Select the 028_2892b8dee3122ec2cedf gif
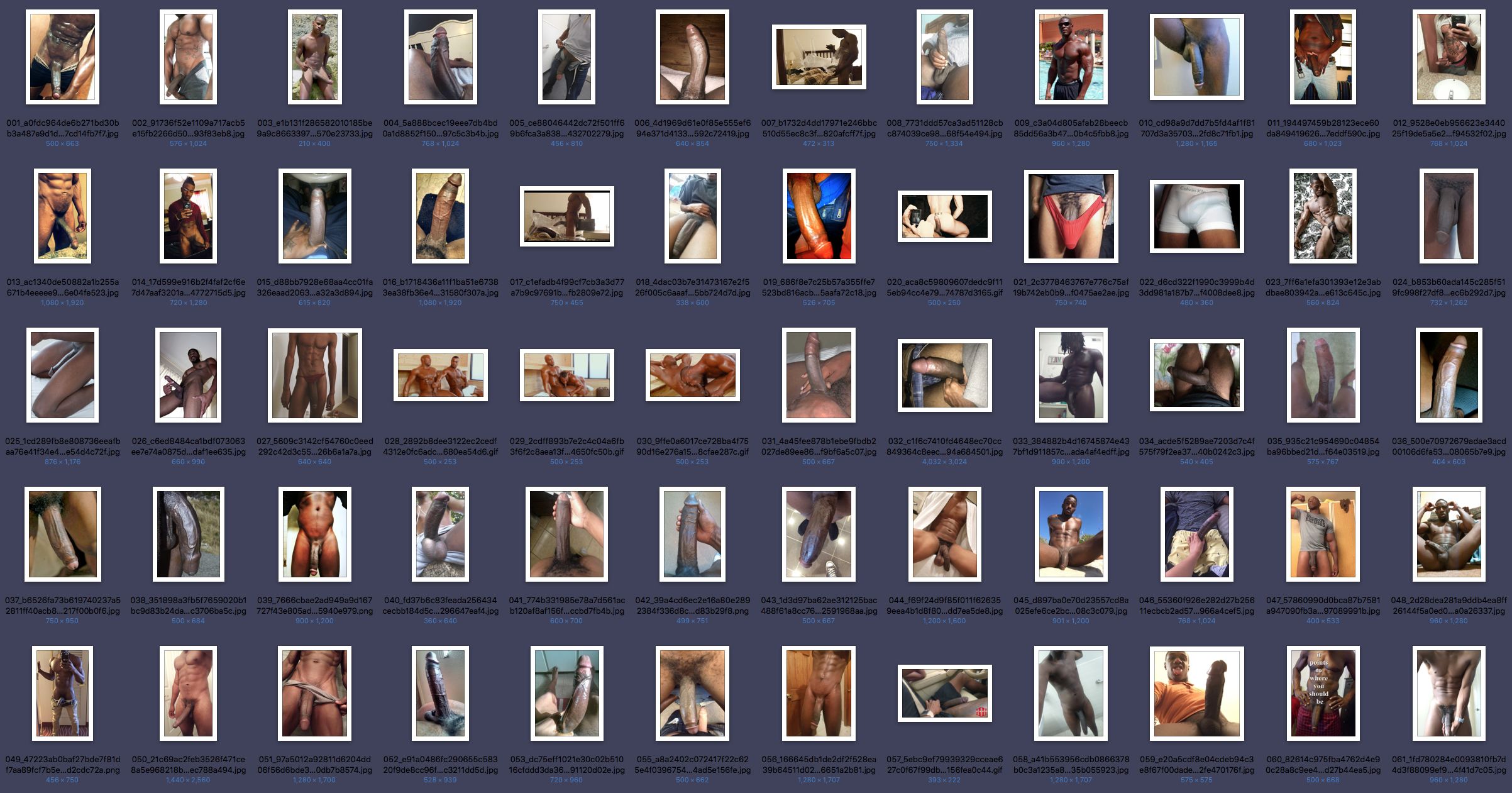1512x793 pixels. [440, 375]
